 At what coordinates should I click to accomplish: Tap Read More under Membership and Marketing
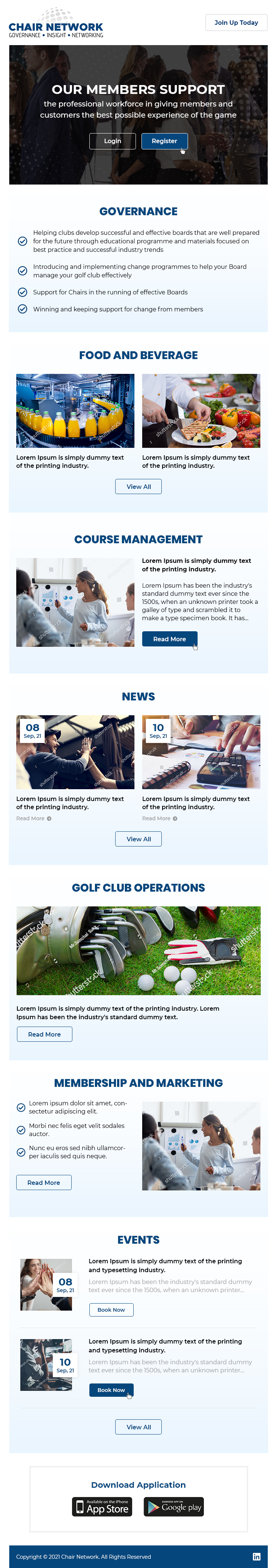pyautogui.click(x=44, y=1183)
